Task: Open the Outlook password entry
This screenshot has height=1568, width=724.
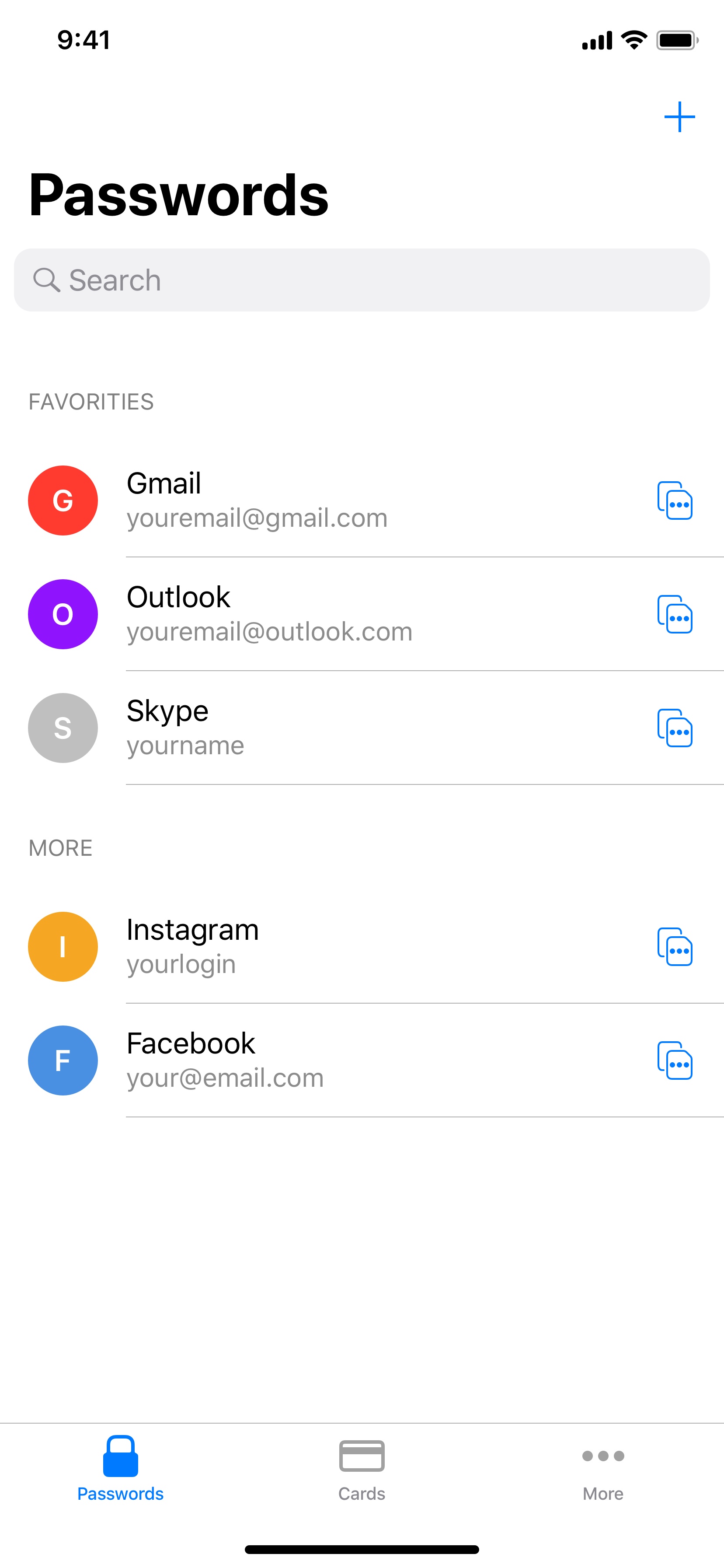Action: (362, 614)
